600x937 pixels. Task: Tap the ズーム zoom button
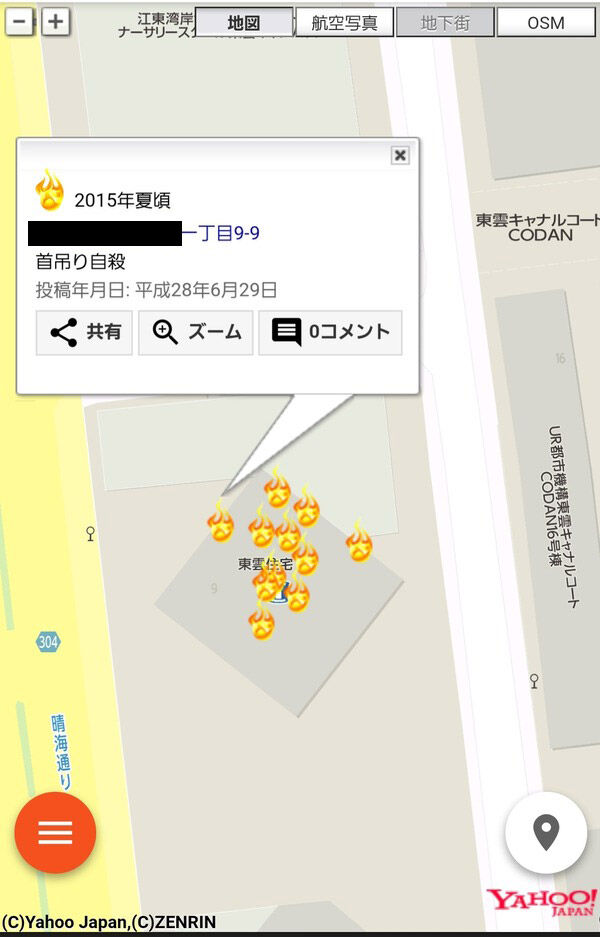(196, 333)
